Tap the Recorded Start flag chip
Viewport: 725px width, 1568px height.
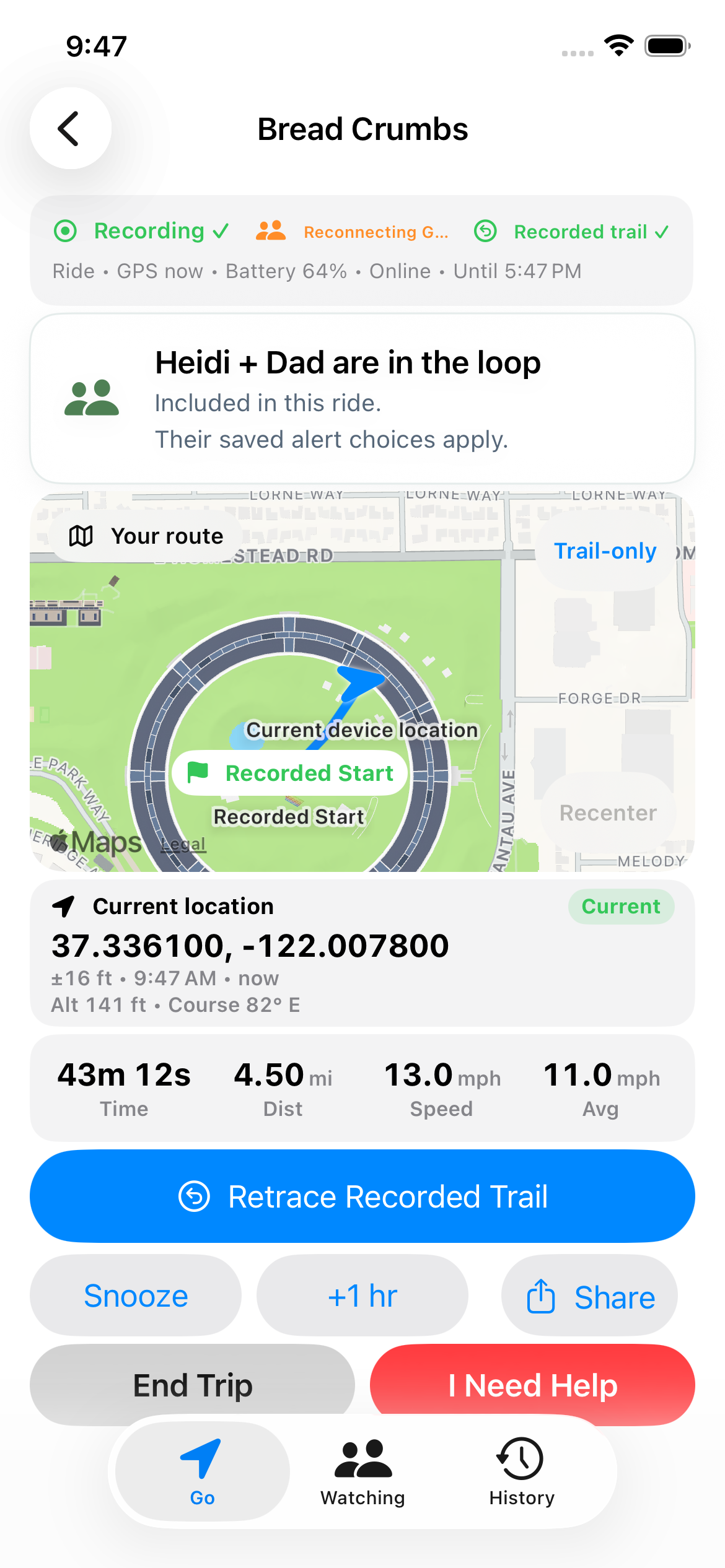coord(289,773)
